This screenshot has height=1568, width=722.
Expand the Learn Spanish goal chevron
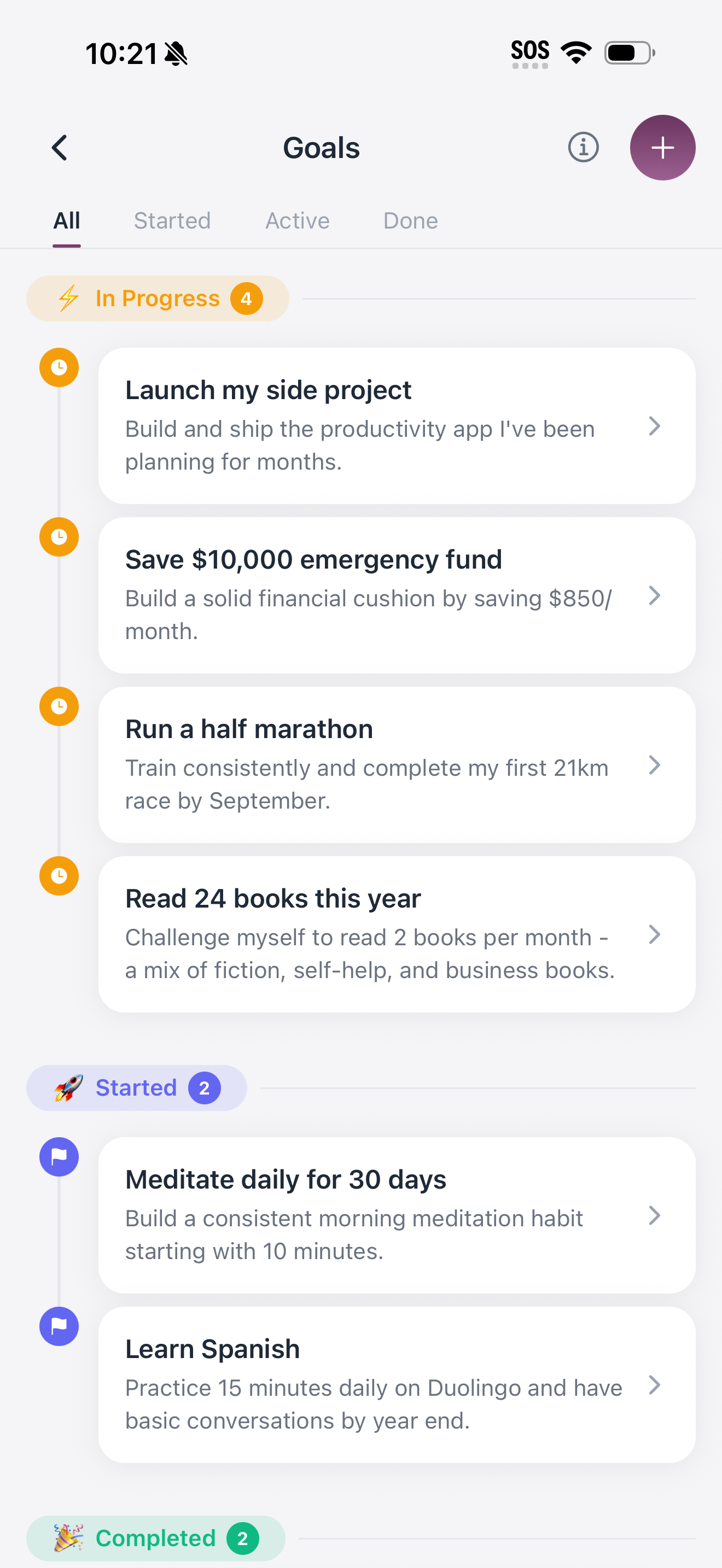(x=654, y=1386)
